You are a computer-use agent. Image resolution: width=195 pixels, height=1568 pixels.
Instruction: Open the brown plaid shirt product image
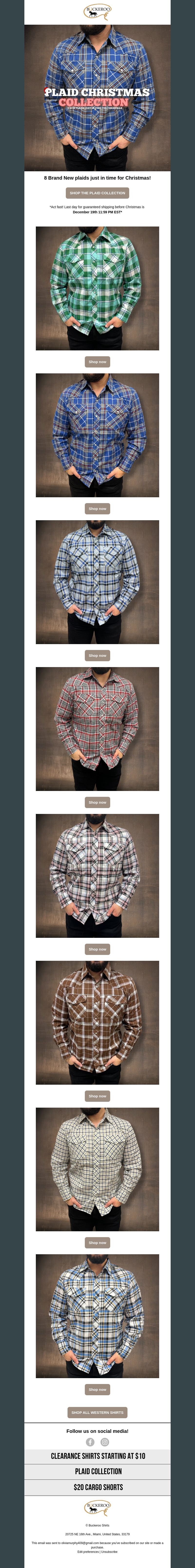point(97,1022)
